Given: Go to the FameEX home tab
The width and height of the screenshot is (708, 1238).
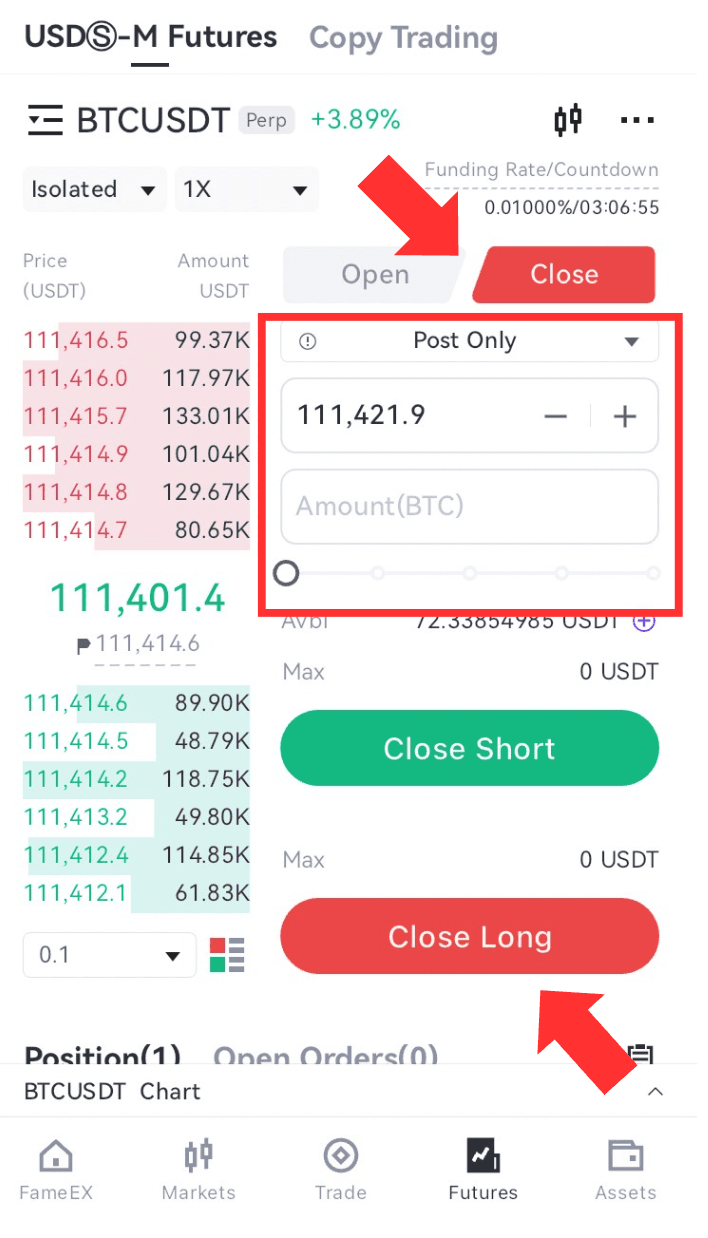Looking at the screenshot, I should pos(55,1168).
